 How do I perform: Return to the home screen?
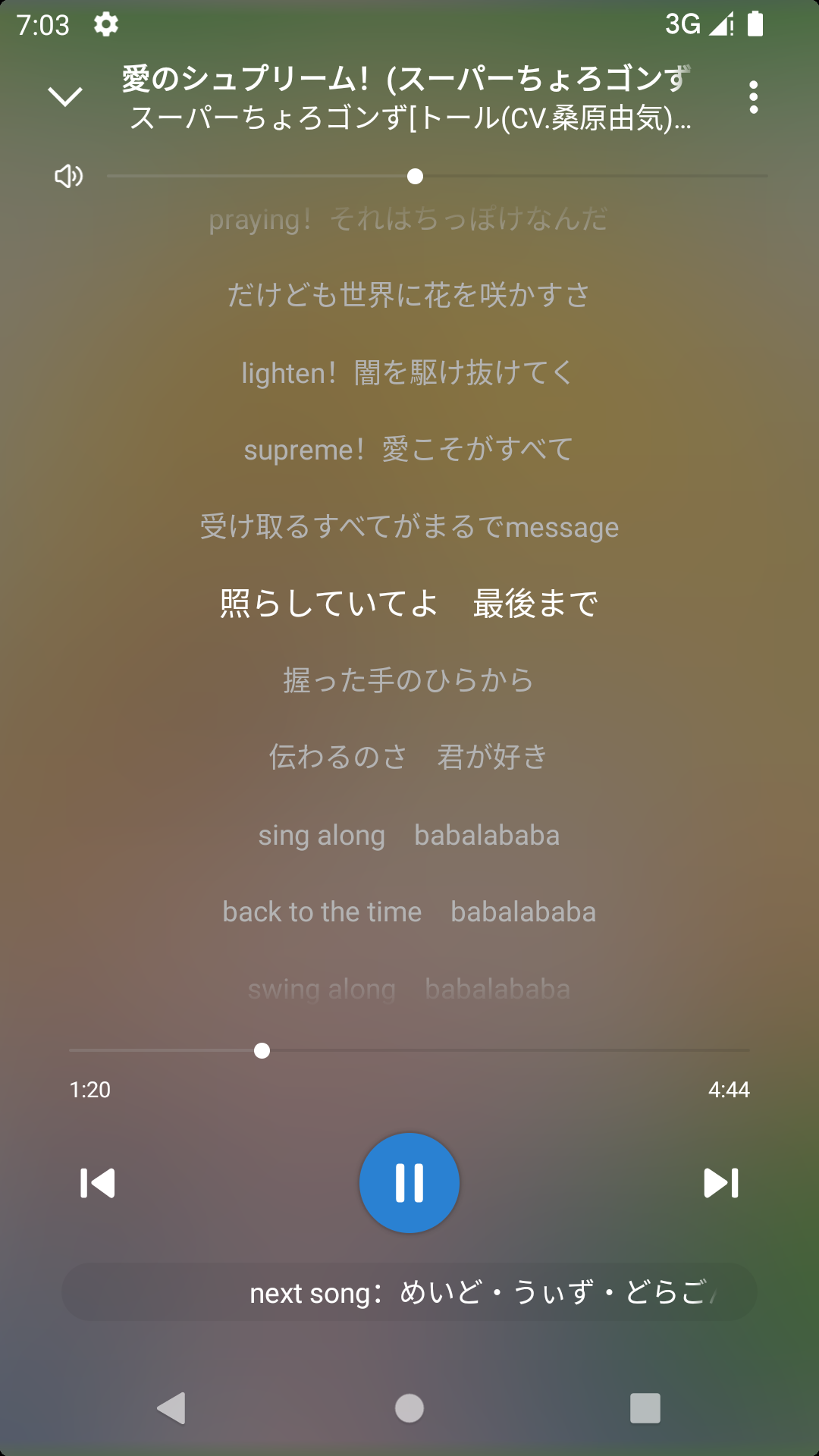point(409,1408)
